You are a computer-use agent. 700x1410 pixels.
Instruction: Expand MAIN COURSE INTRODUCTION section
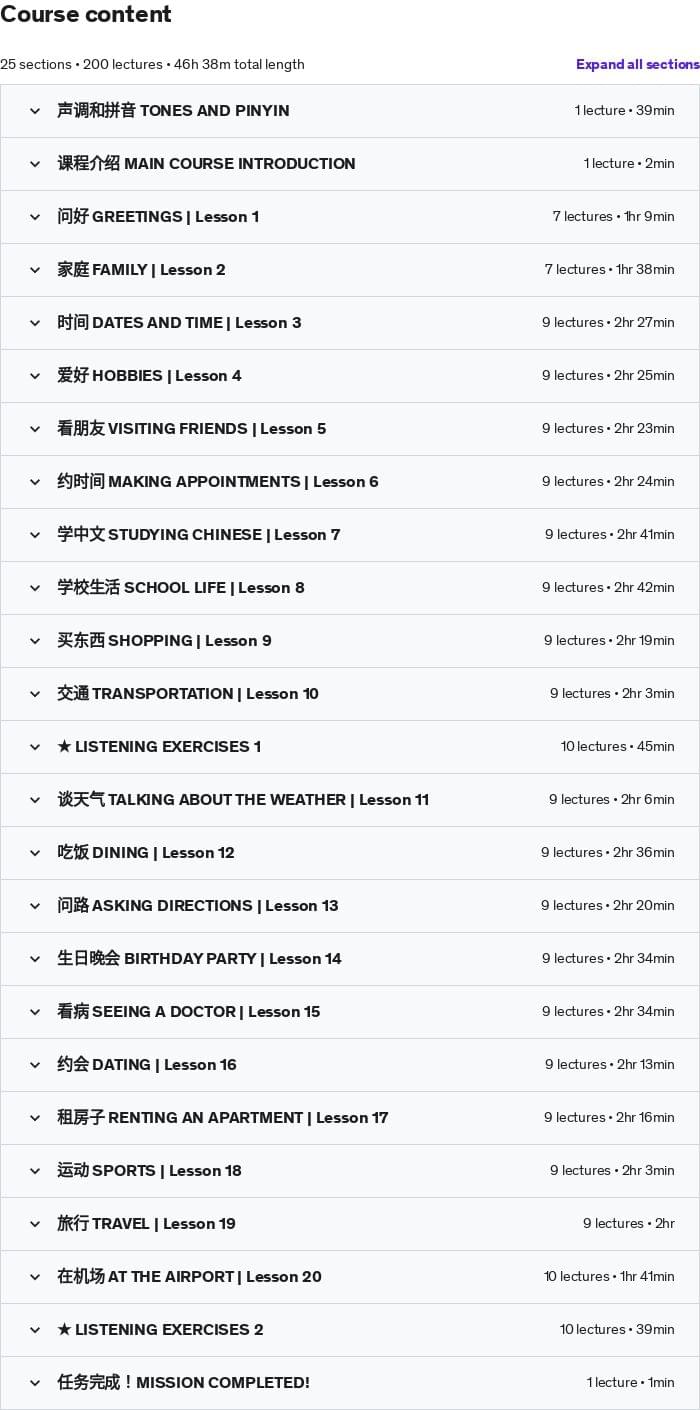pyautogui.click(x=350, y=164)
